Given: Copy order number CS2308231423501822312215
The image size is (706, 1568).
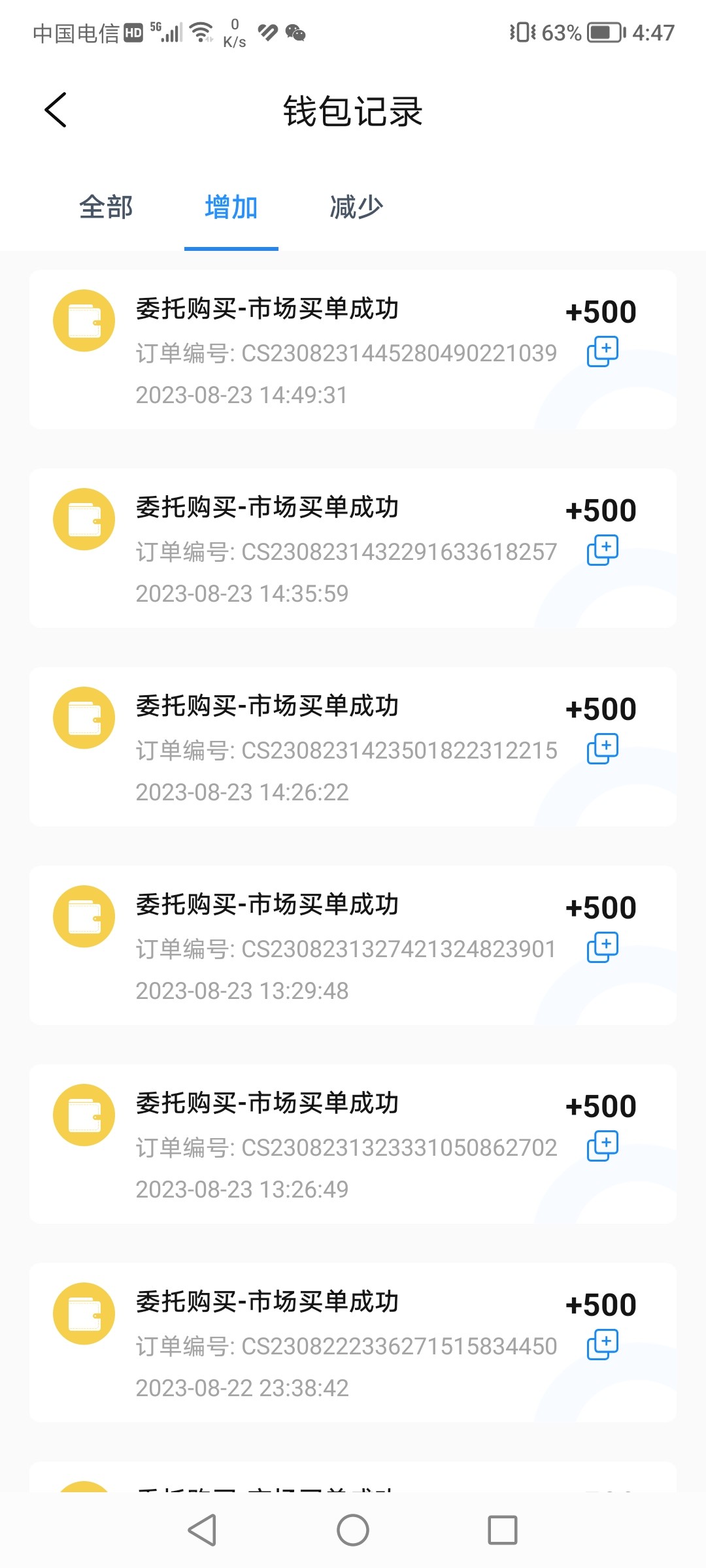Looking at the screenshot, I should tap(602, 749).
